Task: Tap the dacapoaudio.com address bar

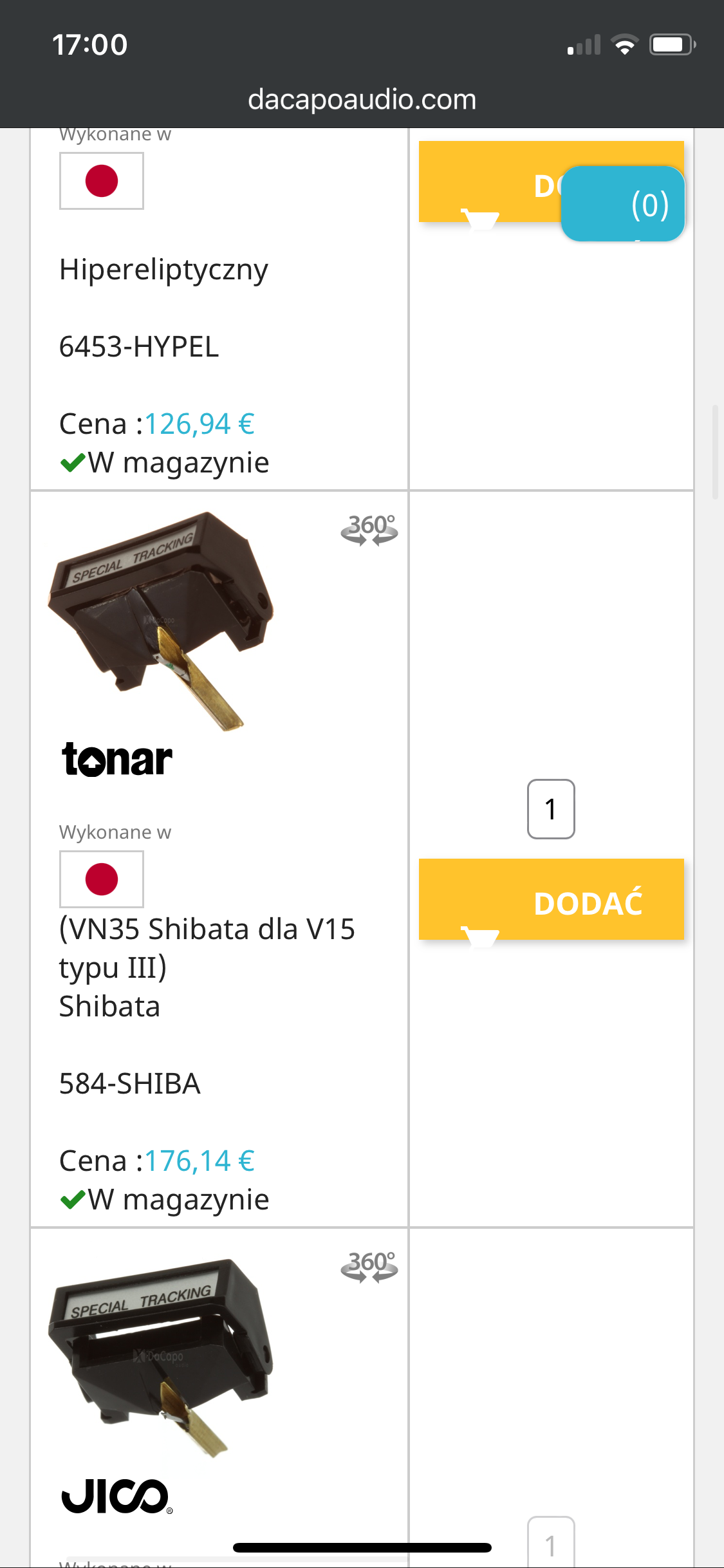Action: [362, 100]
